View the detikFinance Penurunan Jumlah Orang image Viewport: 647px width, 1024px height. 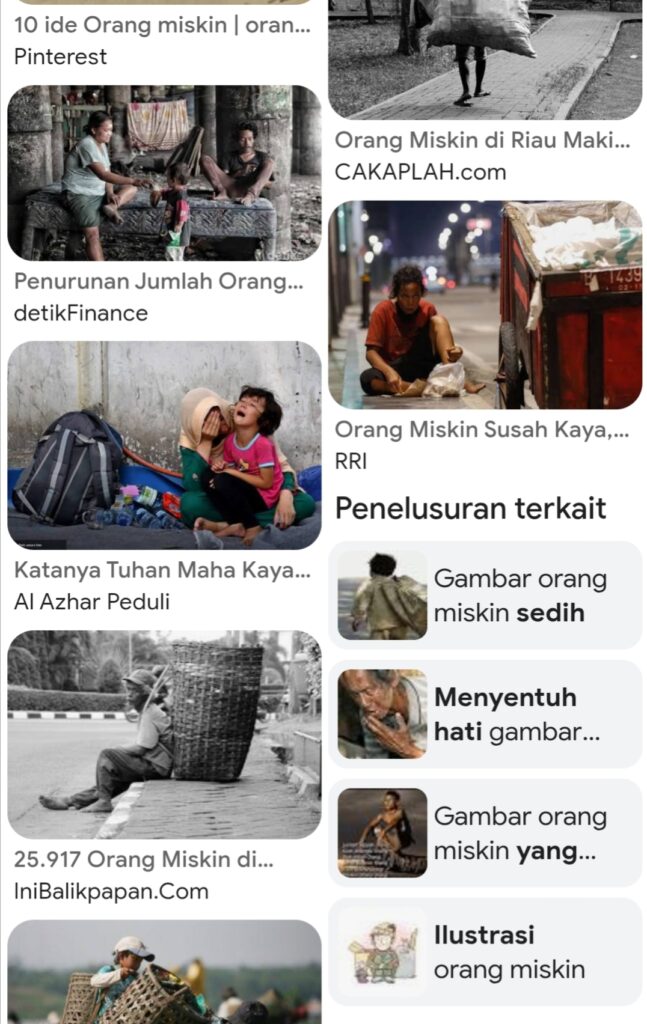[x=164, y=173]
